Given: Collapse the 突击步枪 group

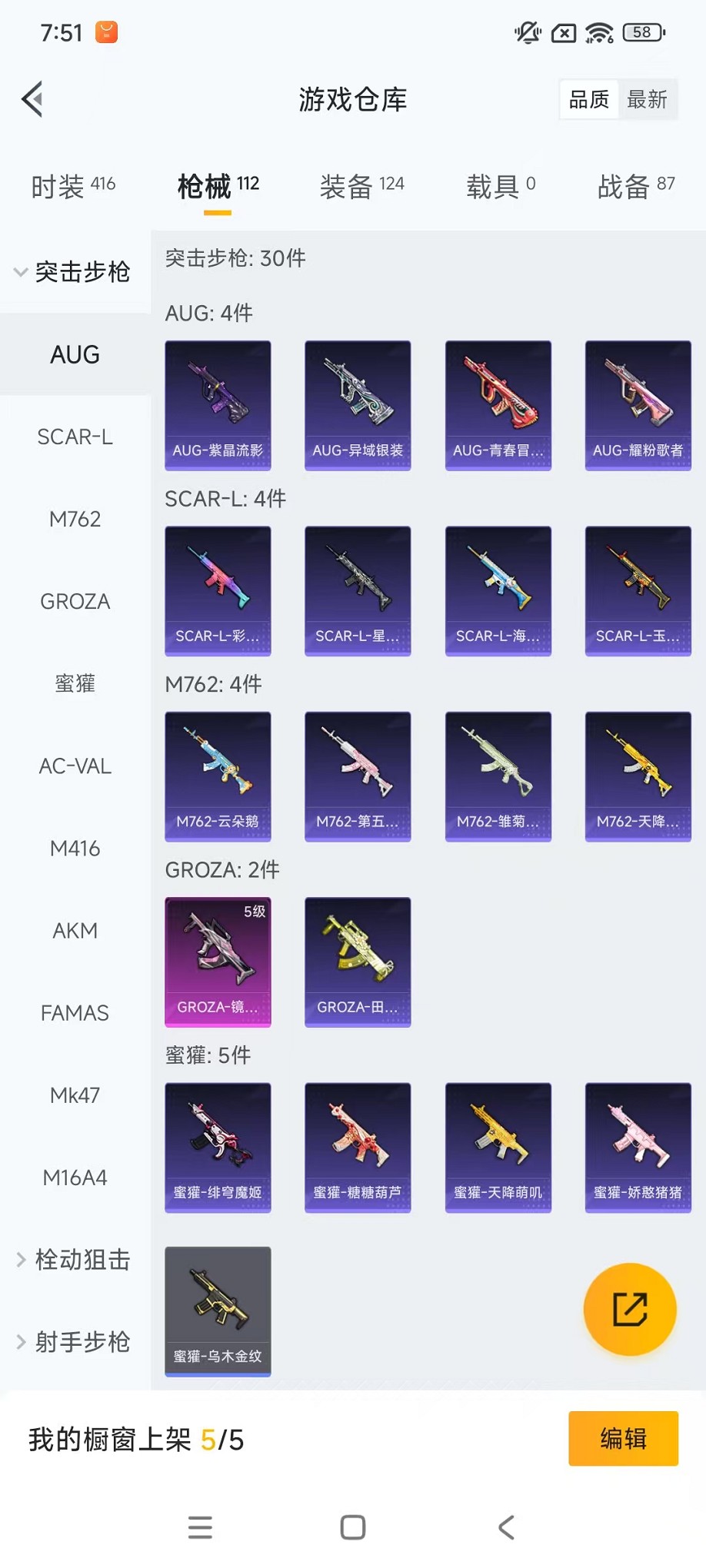Looking at the screenshot, I should (x=73, y=272).
